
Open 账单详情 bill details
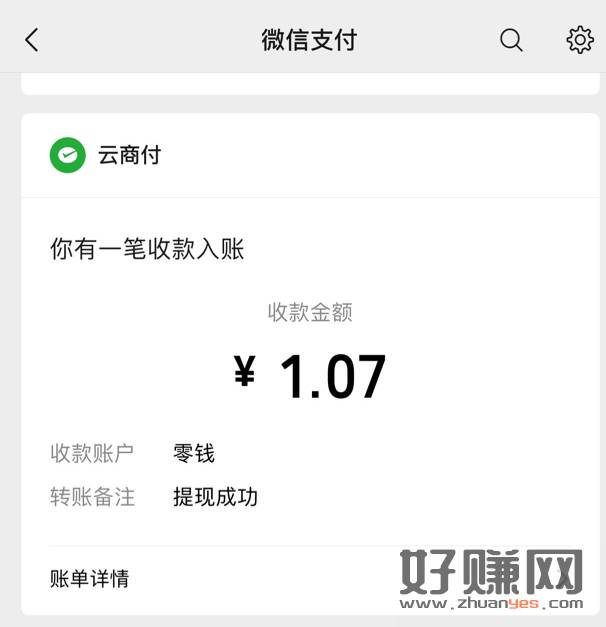click(x=90, y=578)
